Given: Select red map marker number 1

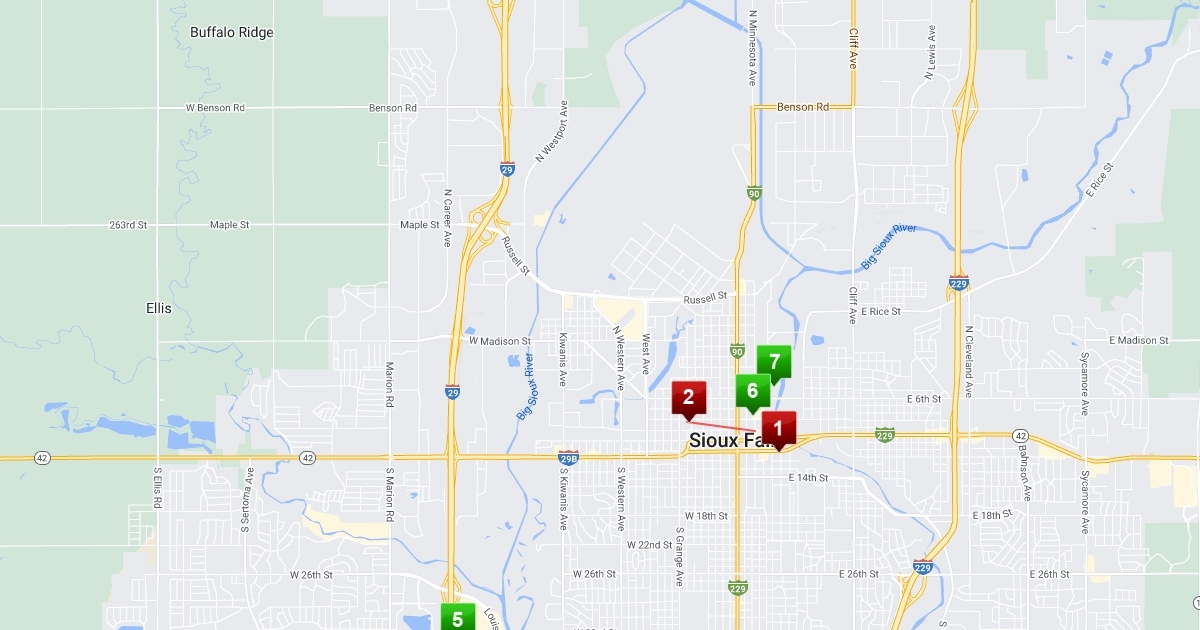Looking at the screenshot, I should point(779,428).
